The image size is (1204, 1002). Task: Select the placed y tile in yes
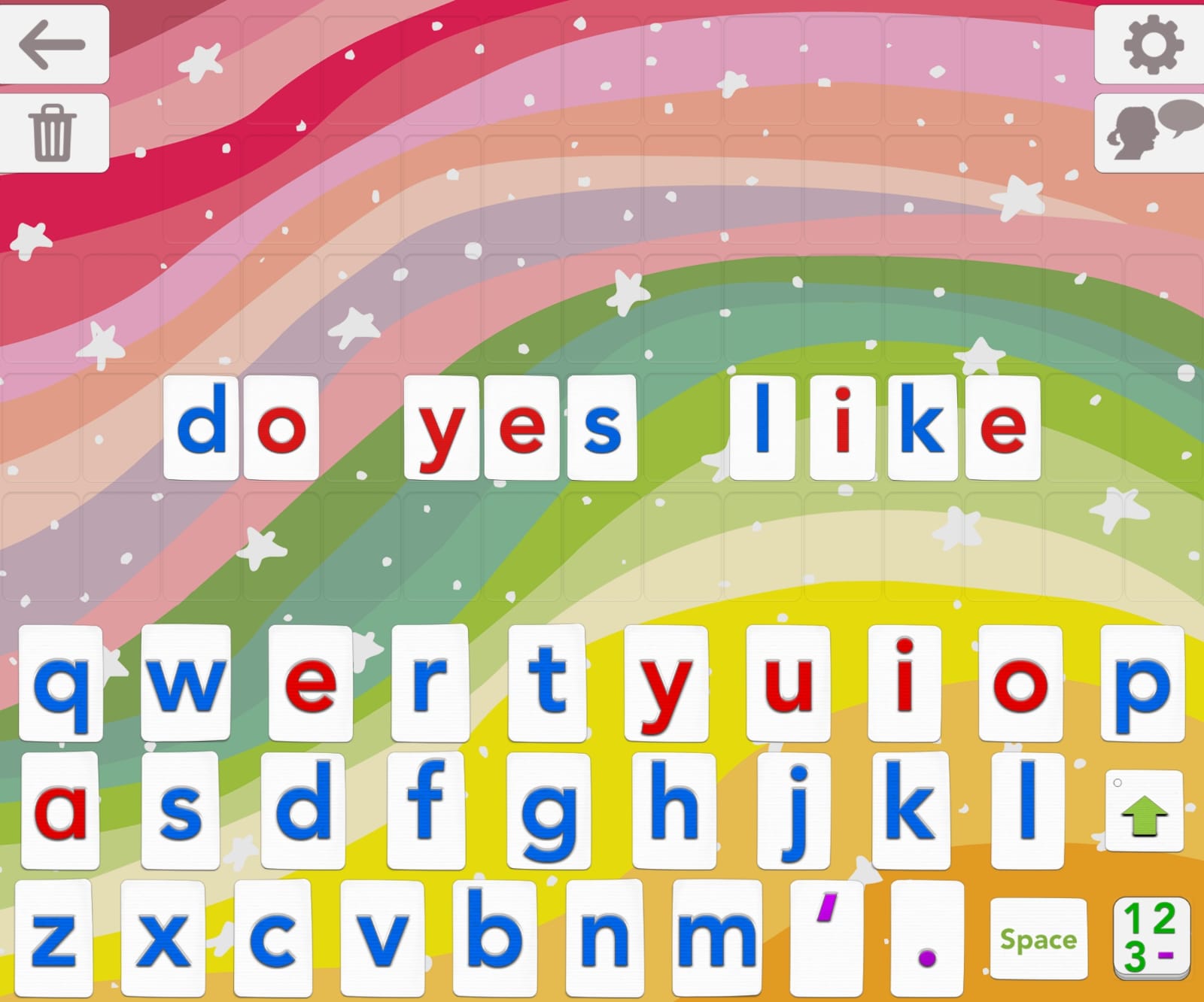441,427
